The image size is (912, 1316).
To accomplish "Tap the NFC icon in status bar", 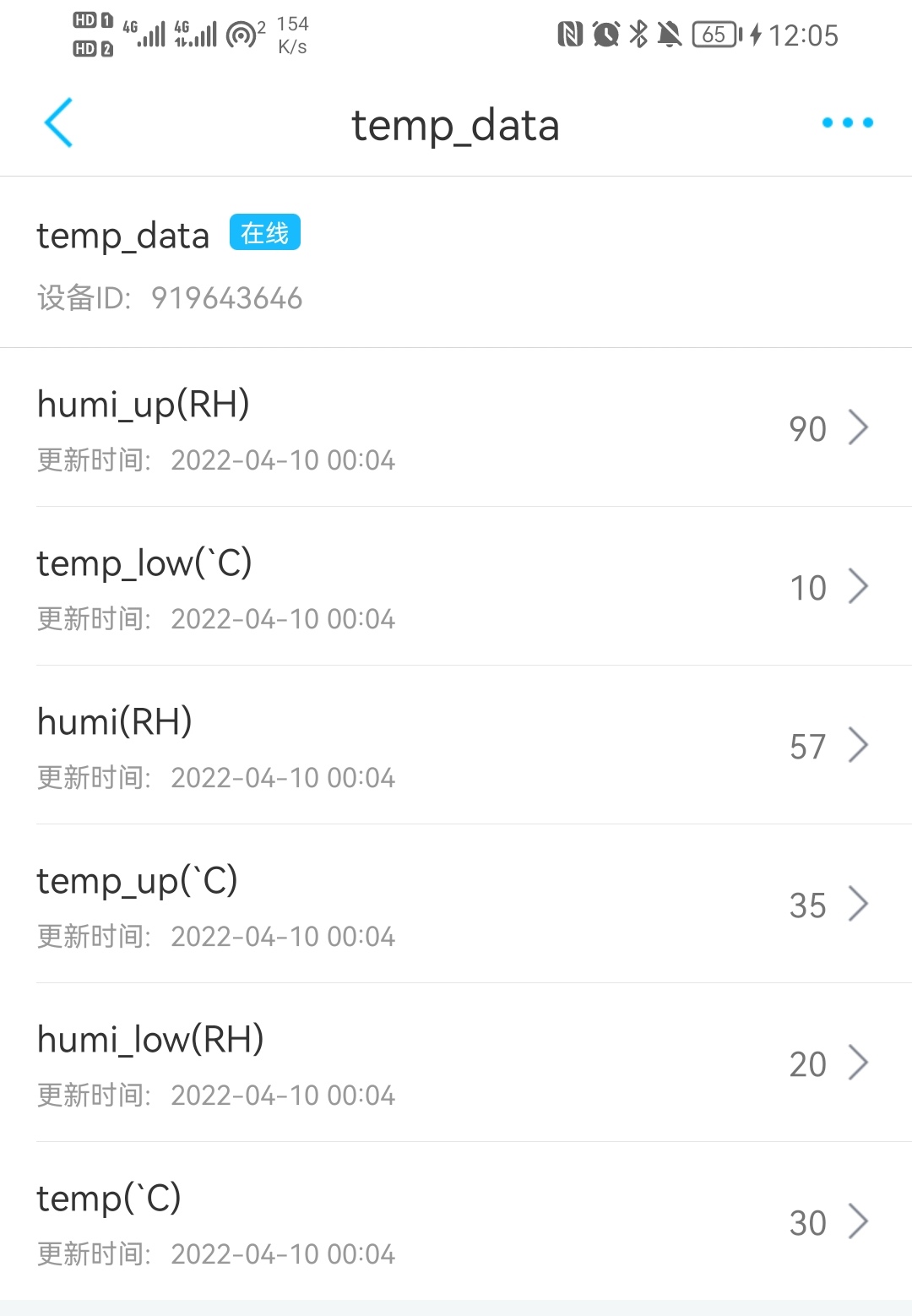I will tap(571, 34).
